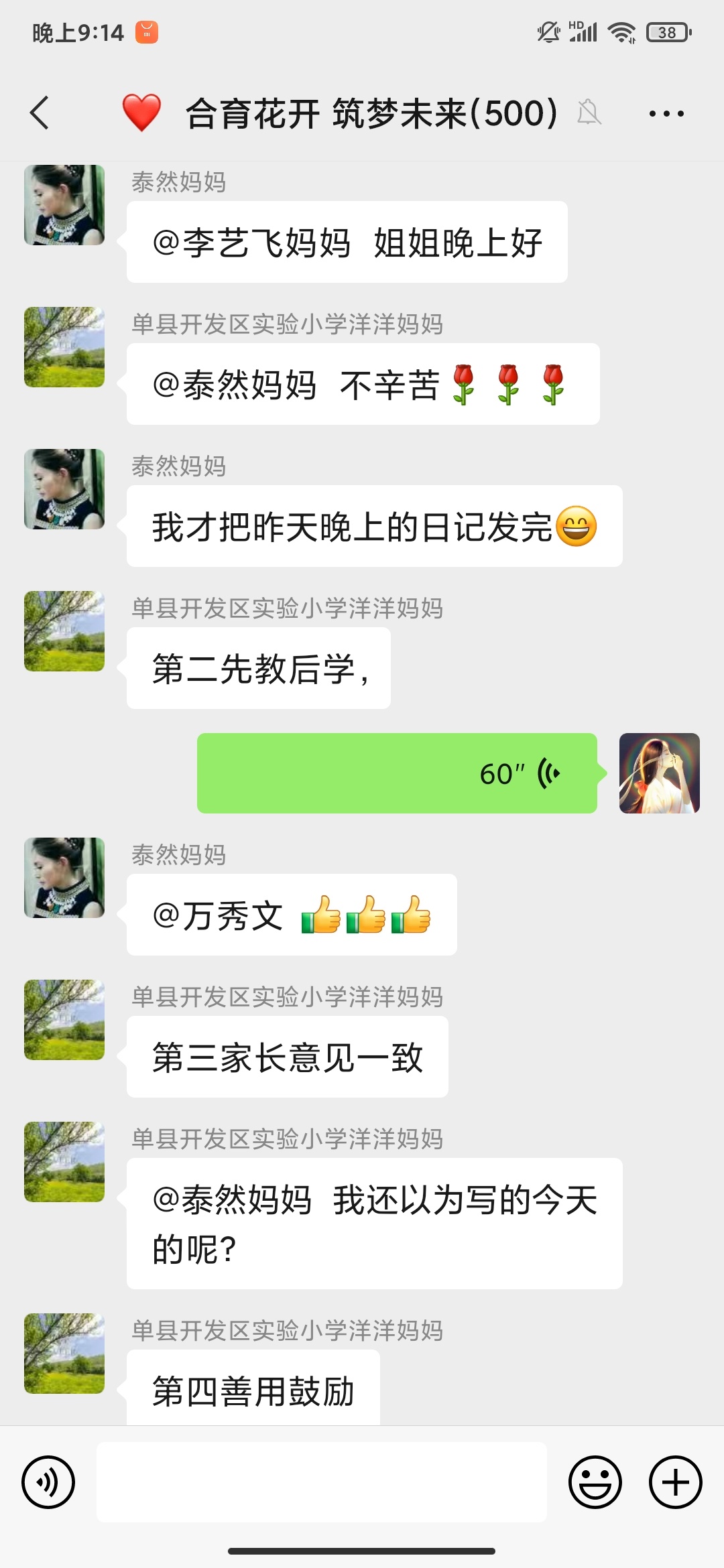Tap the Wi-Fi status icon

(623, 29)
